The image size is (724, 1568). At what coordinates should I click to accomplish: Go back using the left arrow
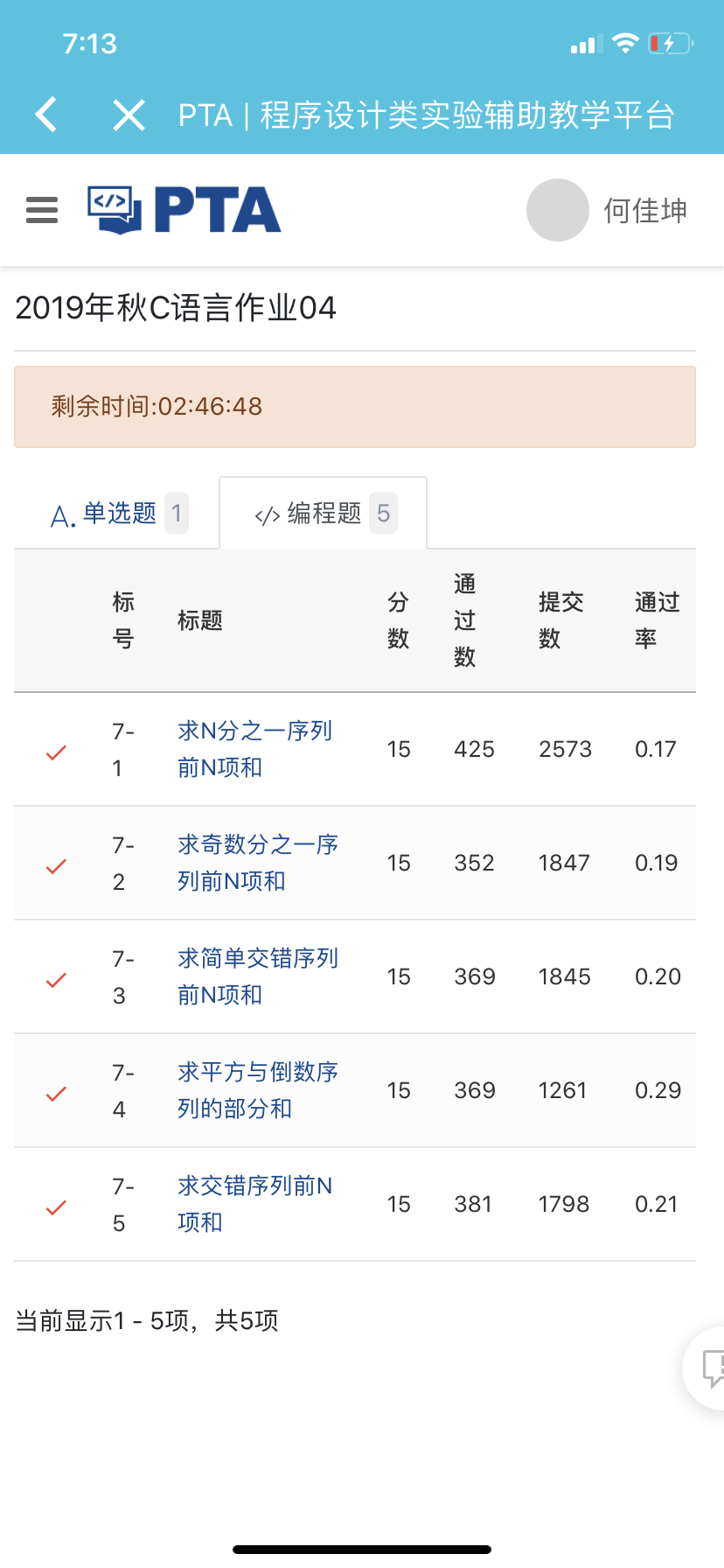[x=46, y=115]
